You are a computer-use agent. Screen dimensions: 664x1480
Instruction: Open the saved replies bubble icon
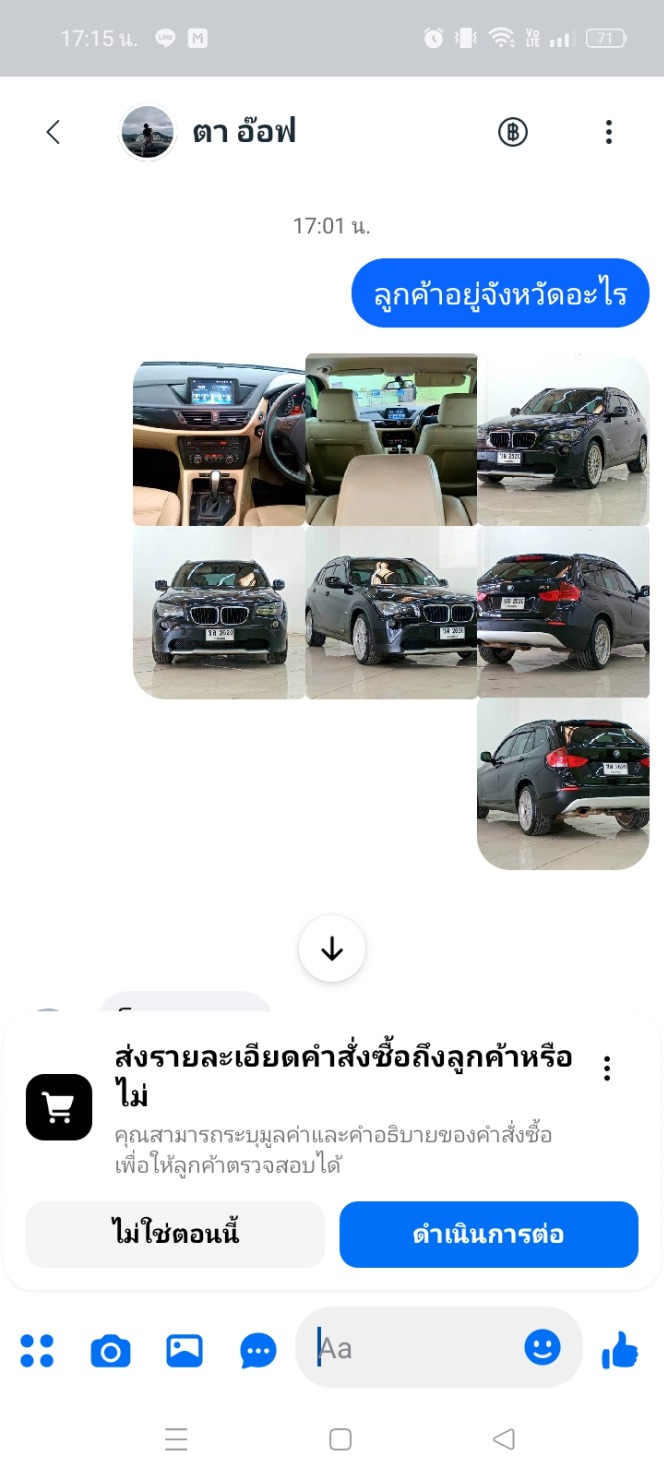[259, 1352]
